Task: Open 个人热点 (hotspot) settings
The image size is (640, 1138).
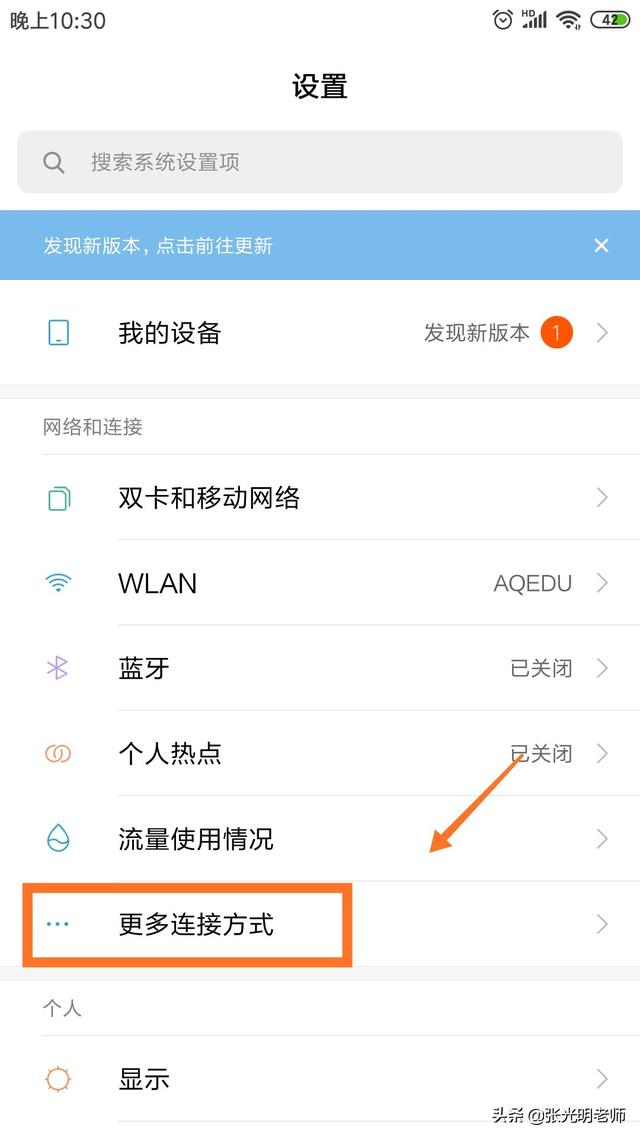Action: 320,753
